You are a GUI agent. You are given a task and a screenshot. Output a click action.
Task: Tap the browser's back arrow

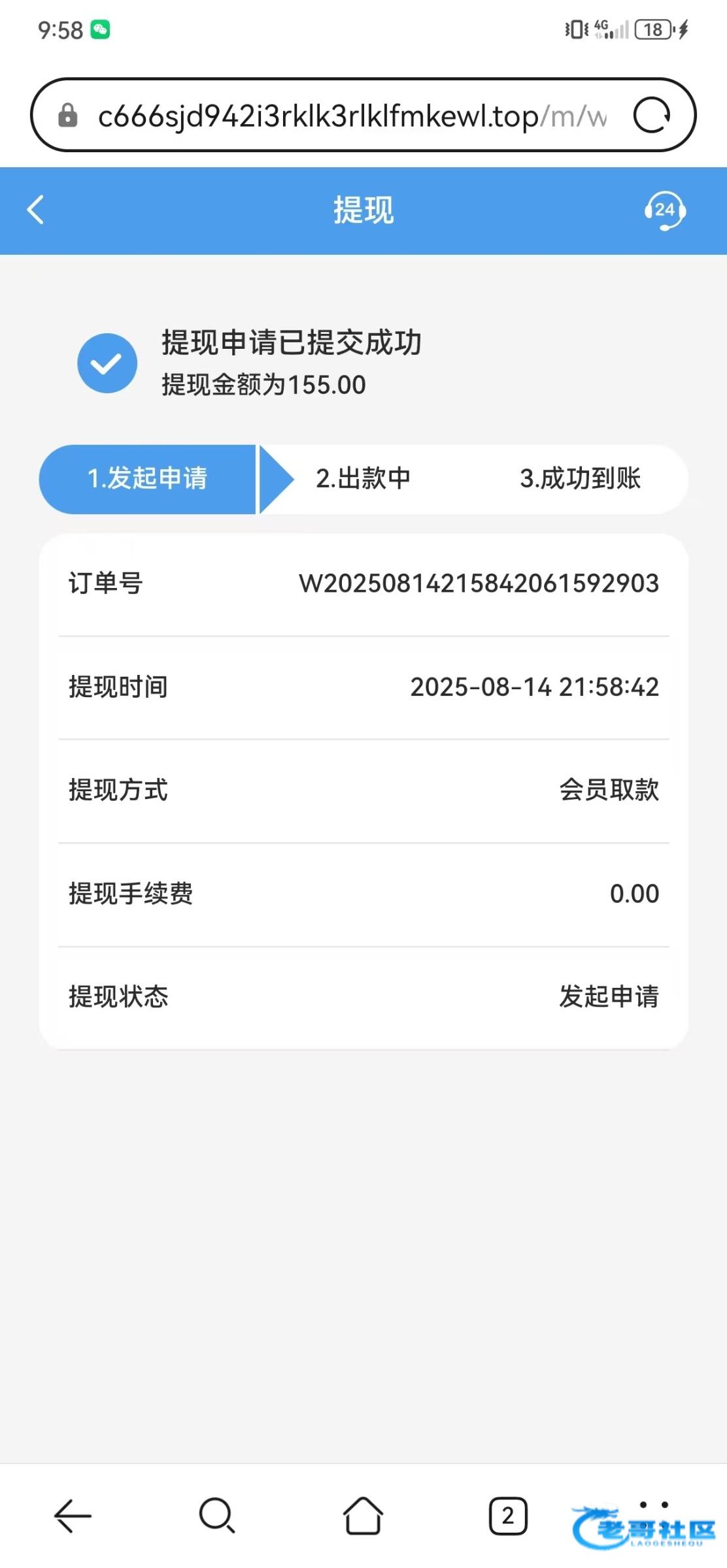[73, 1515]
